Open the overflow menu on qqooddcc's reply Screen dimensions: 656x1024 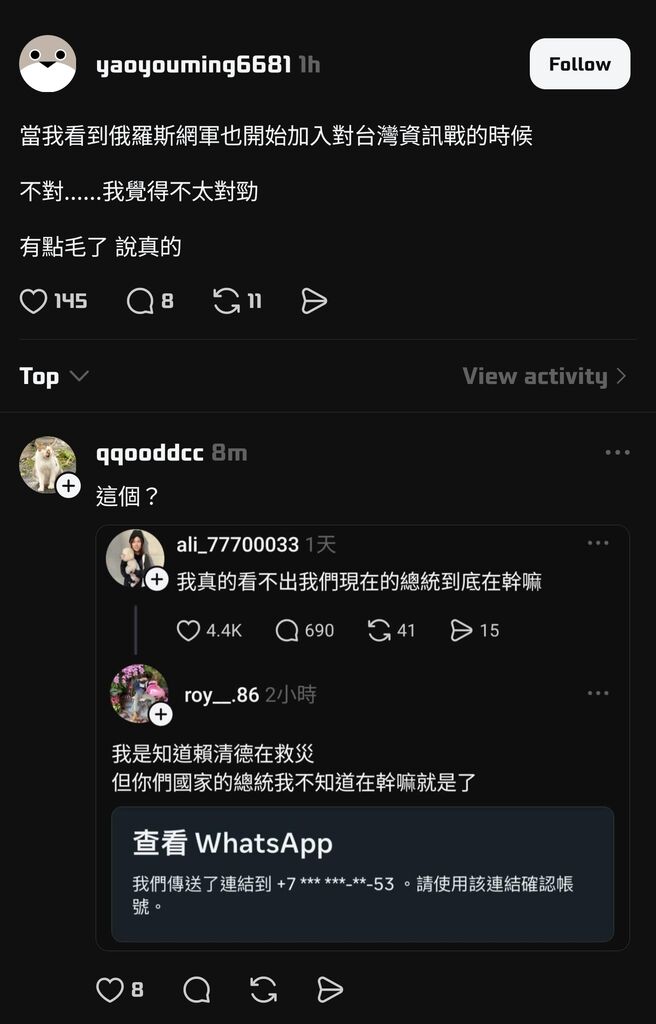[617, 453]
